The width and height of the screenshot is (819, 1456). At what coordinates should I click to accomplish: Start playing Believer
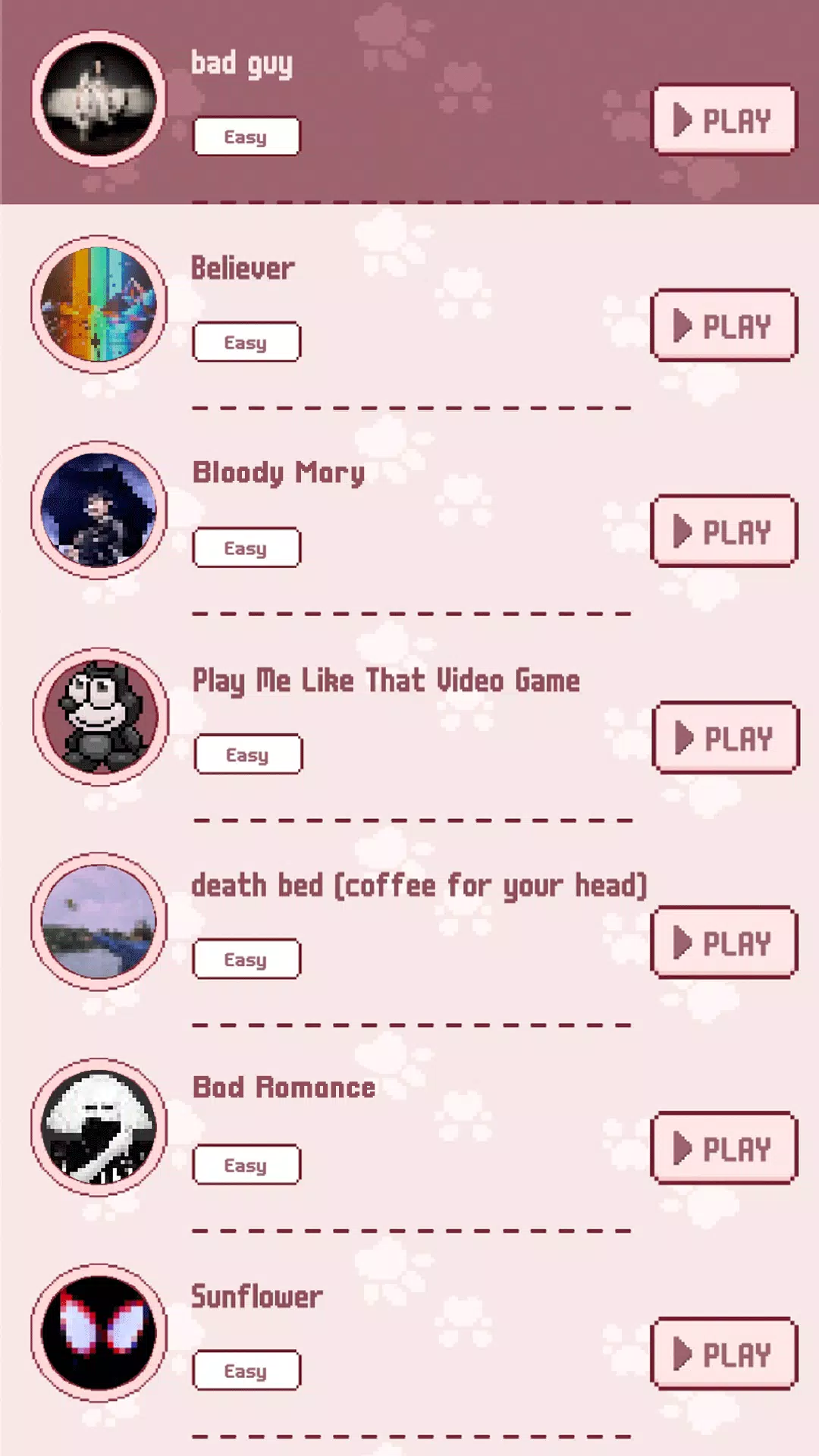(x=724, y=325)
